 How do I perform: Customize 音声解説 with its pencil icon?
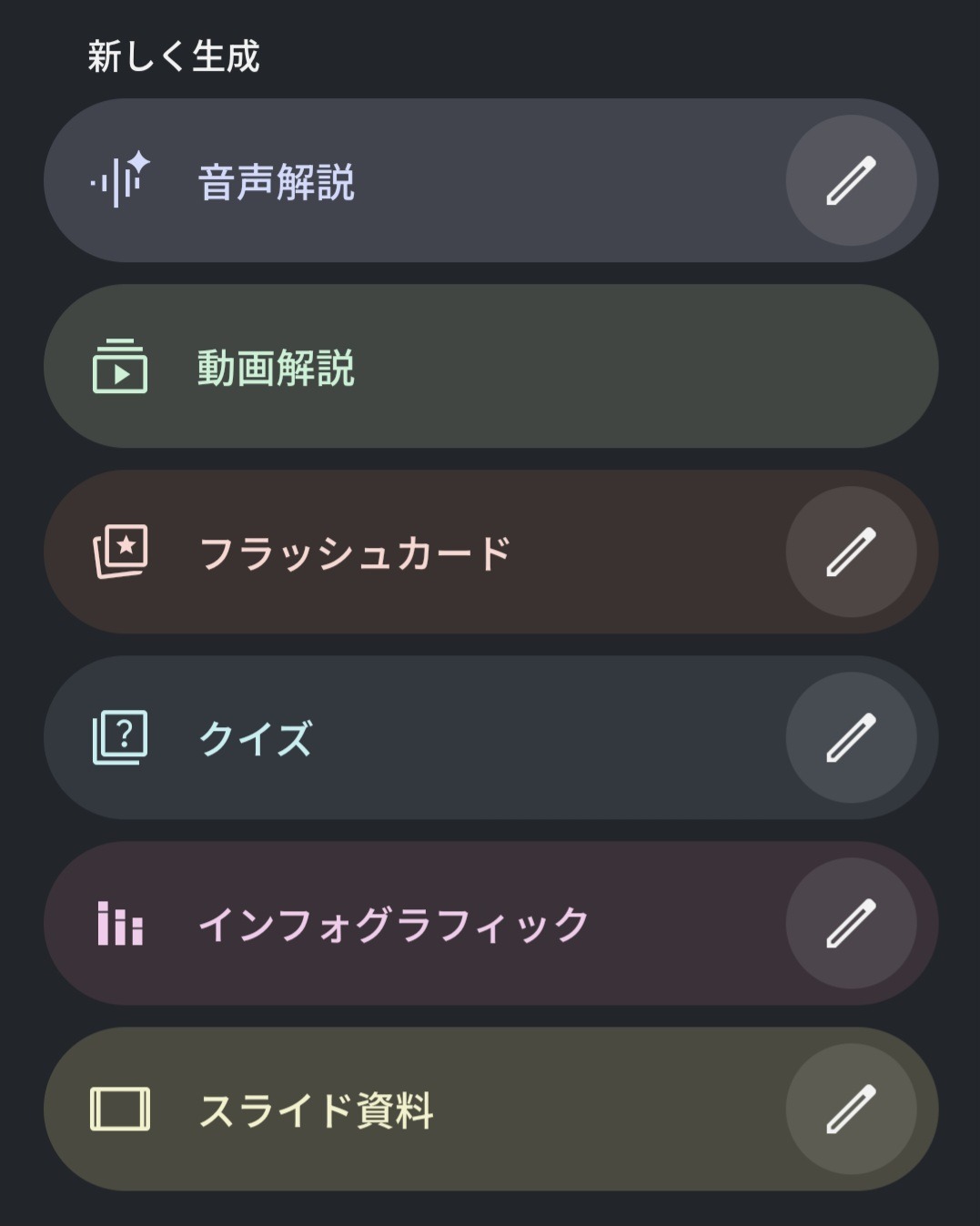tap(851, 180)
